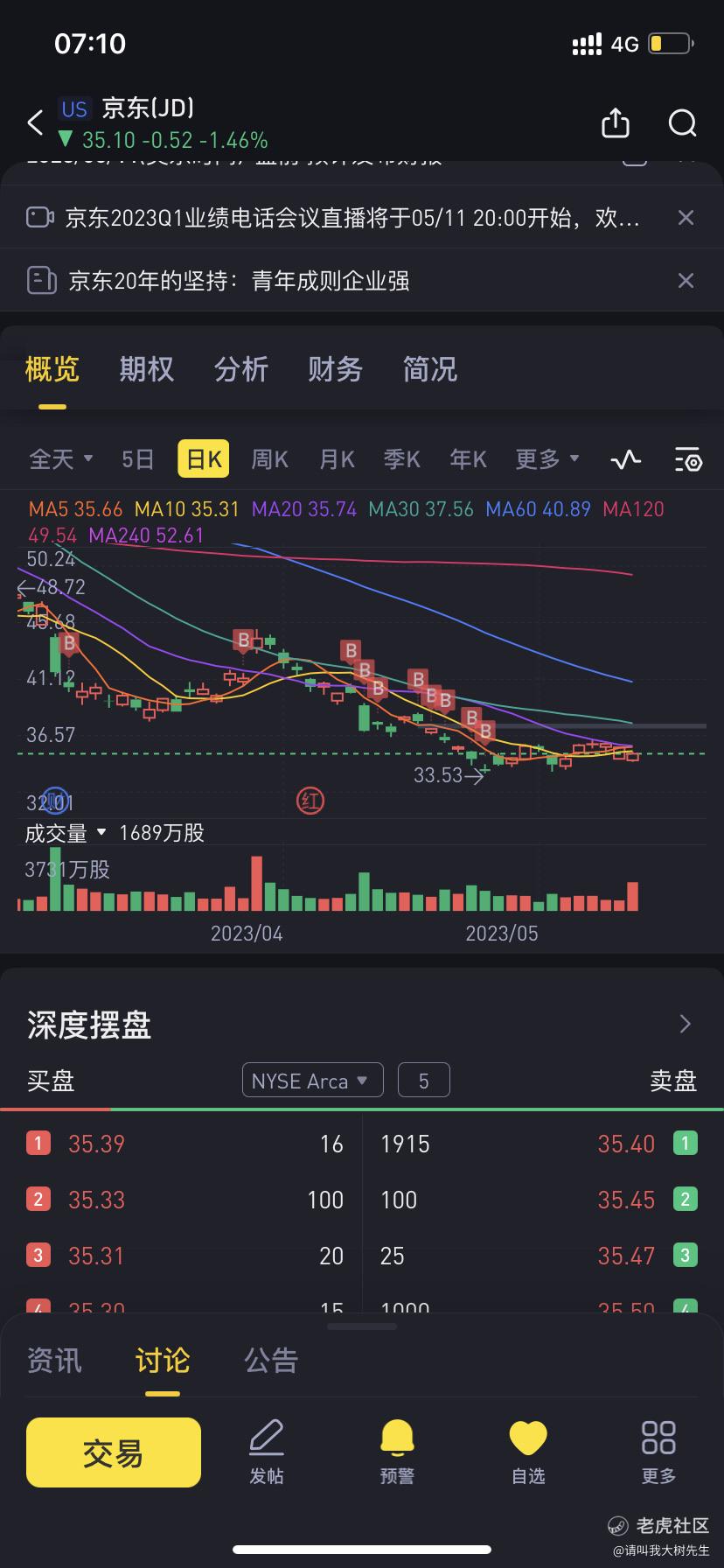Open the 分析 tab

point(241,369)
